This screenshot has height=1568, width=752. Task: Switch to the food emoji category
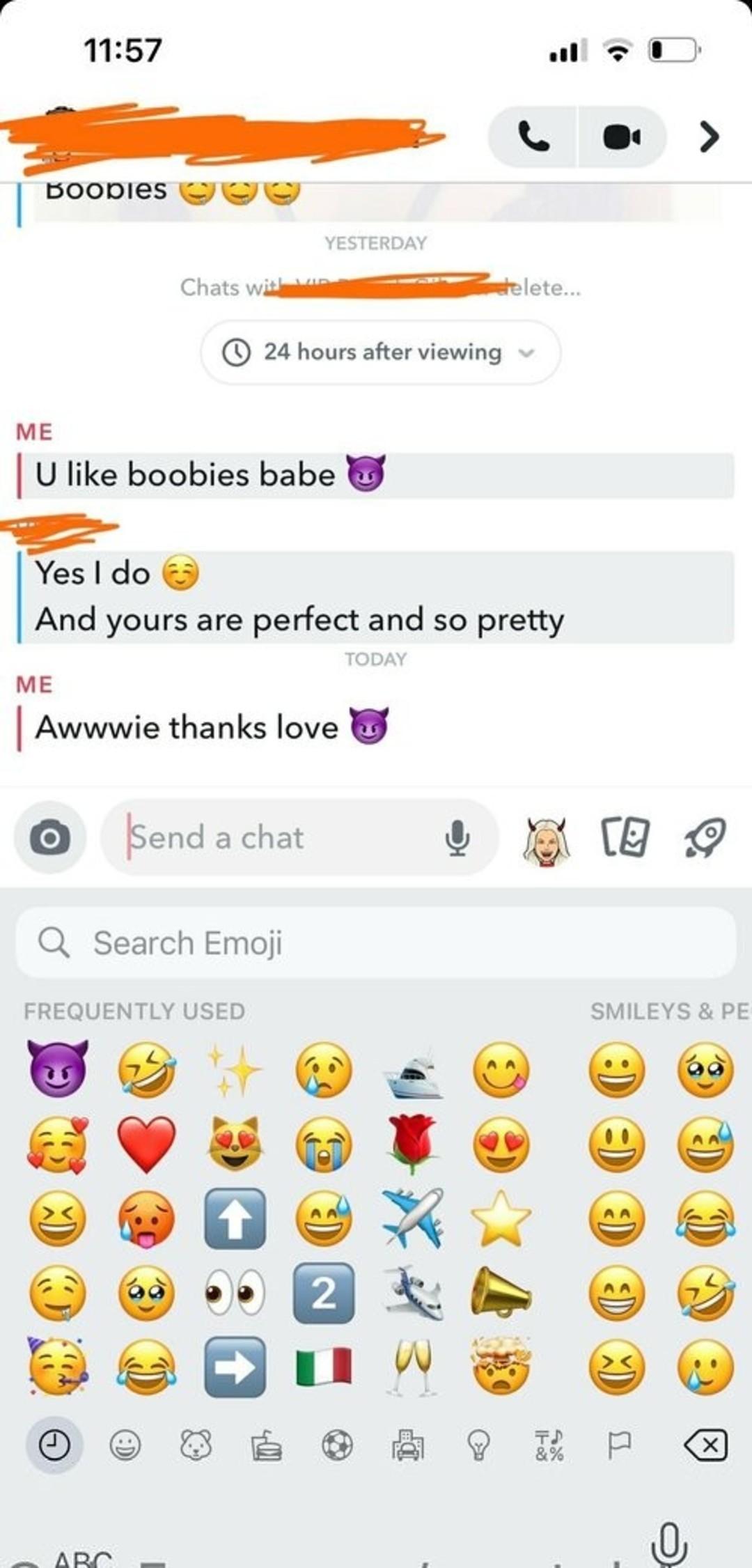coord(267,1446)
